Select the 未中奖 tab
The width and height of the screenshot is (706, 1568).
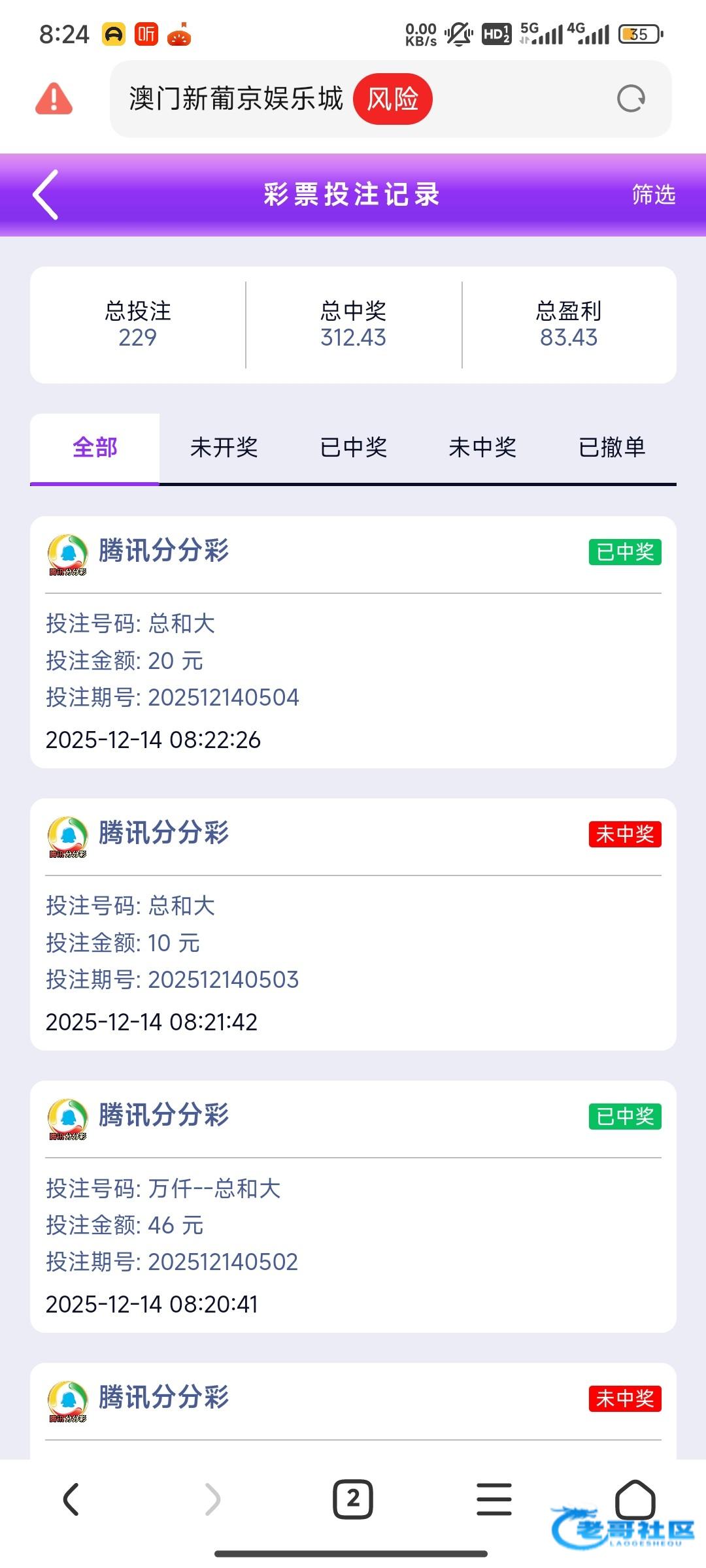click(482, 448)
